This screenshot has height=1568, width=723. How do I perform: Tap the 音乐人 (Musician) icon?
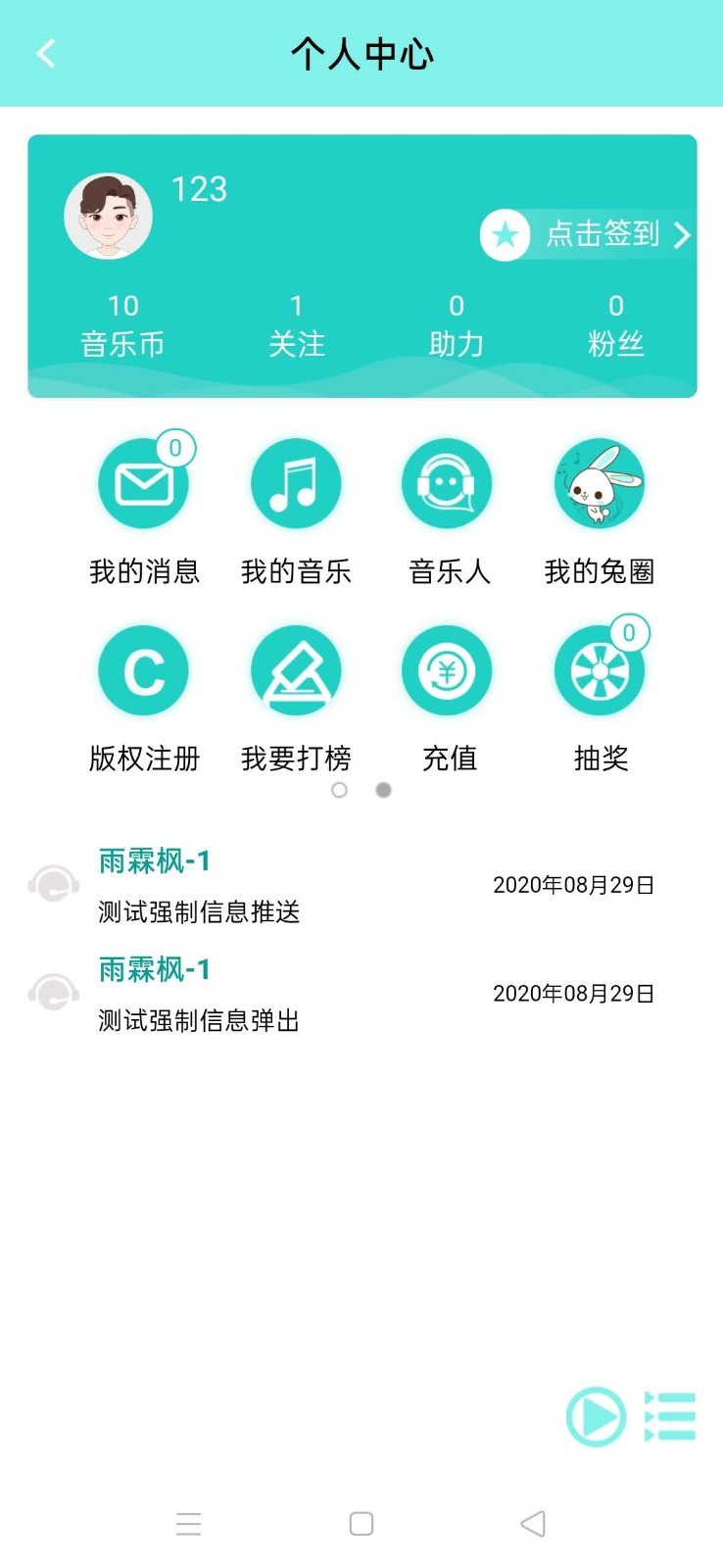[447, 483]
